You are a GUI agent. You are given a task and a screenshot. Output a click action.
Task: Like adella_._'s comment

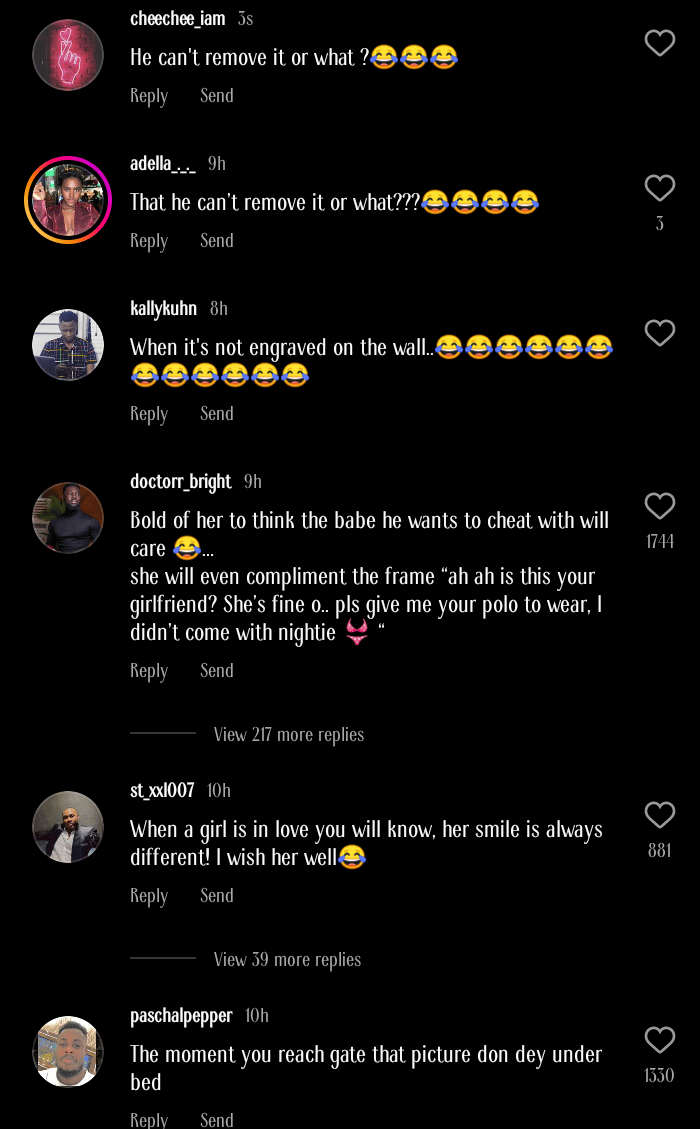coord(659,188)
